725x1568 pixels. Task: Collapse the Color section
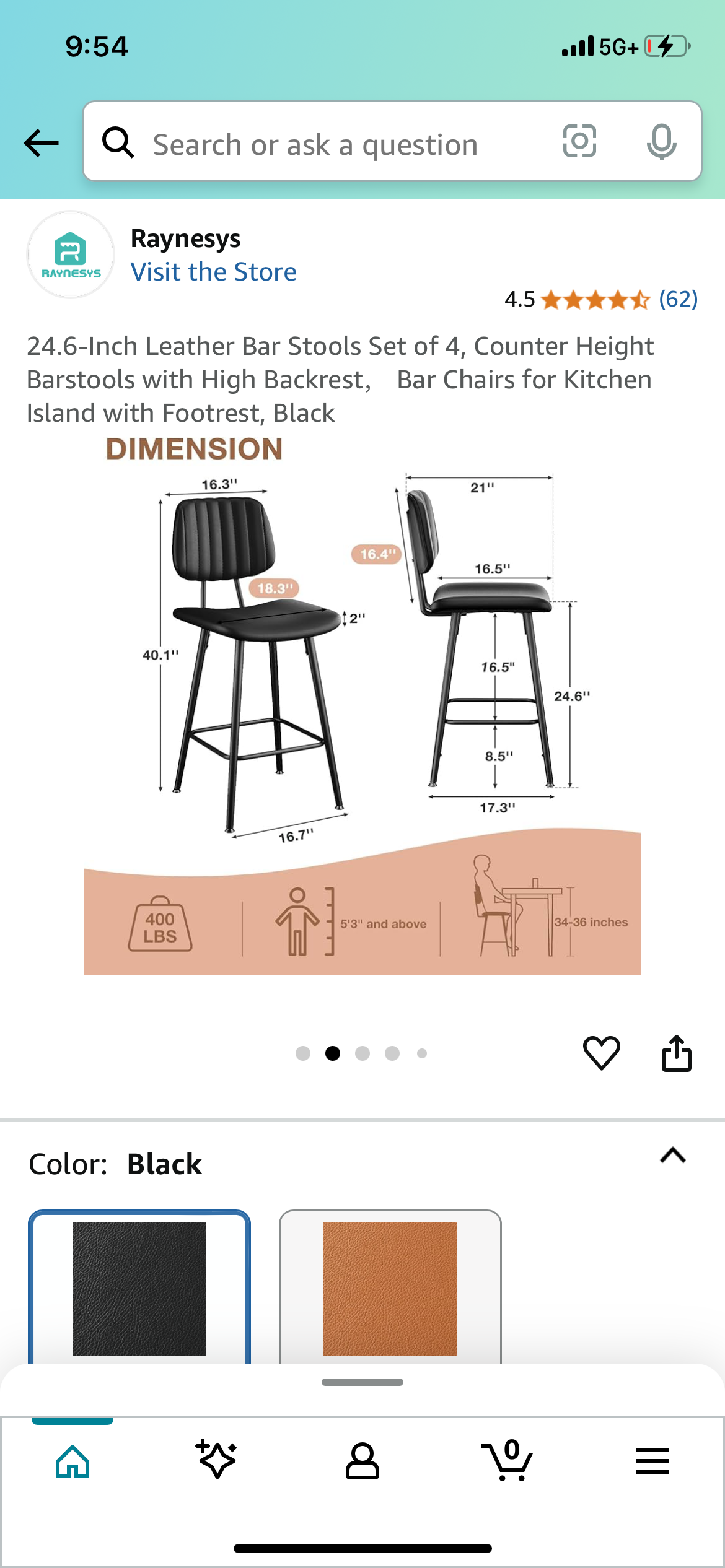[673, 1156]
